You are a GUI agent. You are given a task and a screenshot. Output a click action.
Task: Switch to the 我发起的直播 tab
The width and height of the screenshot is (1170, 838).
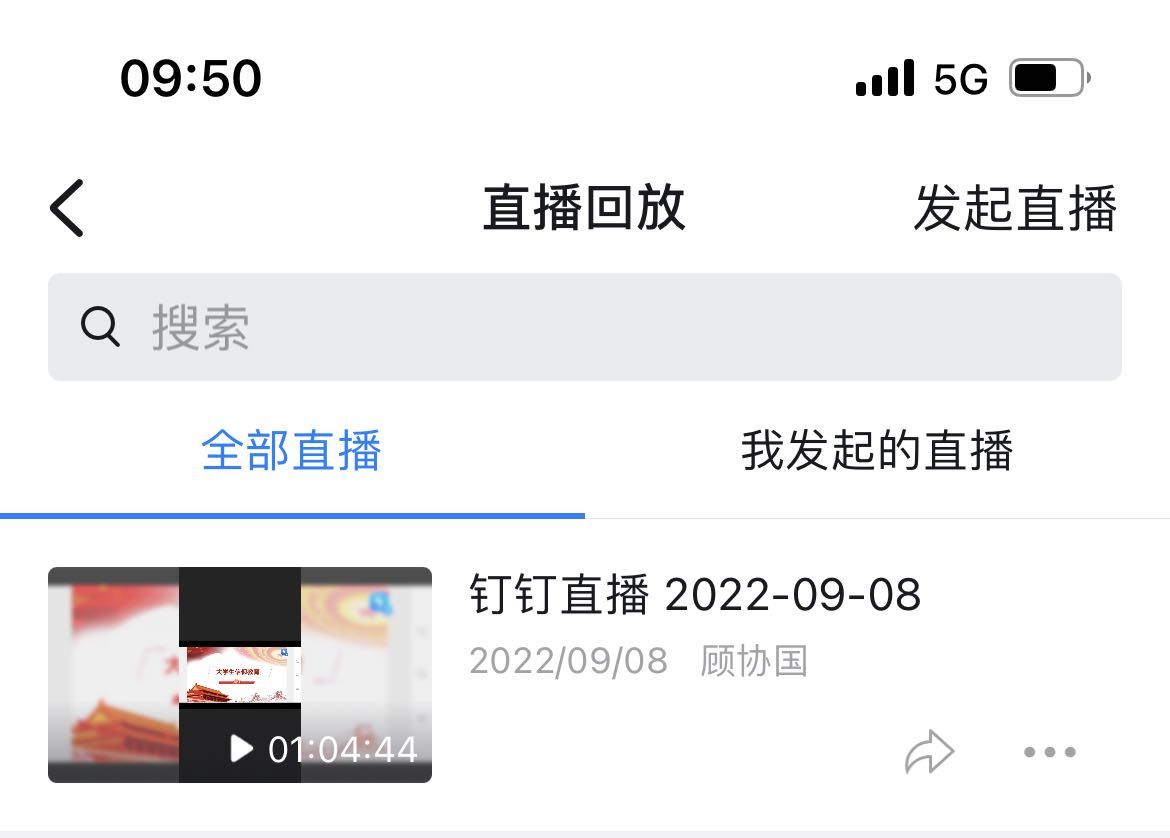pos(877,451)
